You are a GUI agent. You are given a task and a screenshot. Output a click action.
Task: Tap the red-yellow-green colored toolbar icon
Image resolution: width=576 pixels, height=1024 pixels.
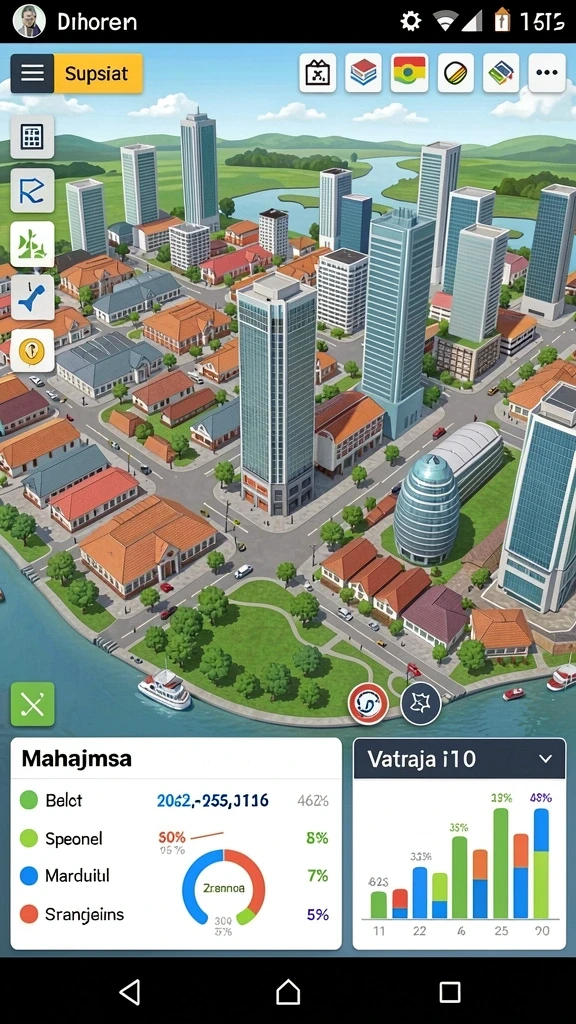point(409,72)
